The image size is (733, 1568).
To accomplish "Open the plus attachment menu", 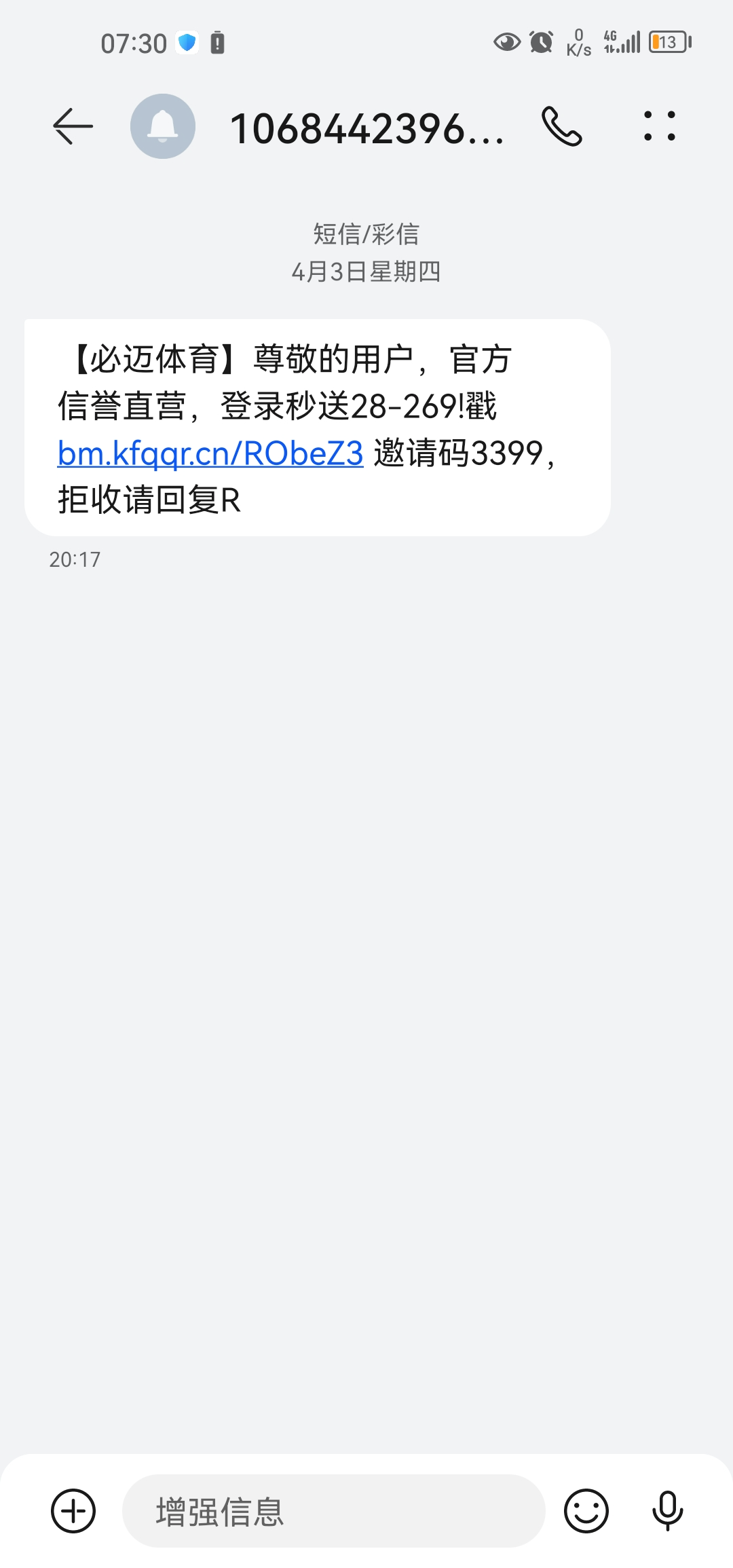I will (x=73, y=1511).
